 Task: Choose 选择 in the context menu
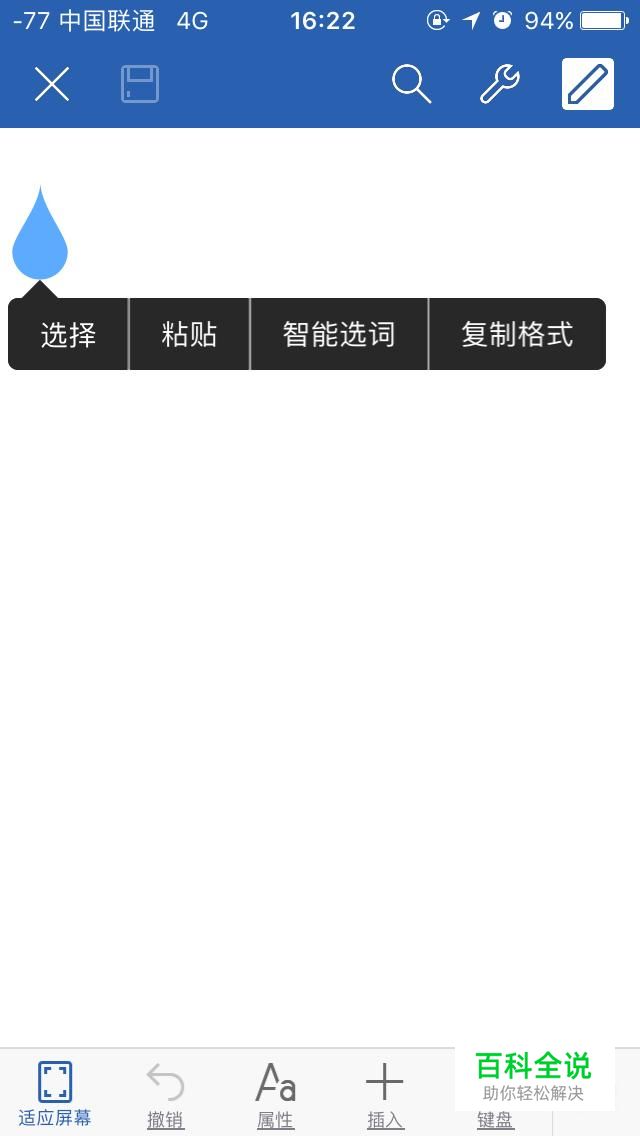pyautogui.click(x=68, y=334)
